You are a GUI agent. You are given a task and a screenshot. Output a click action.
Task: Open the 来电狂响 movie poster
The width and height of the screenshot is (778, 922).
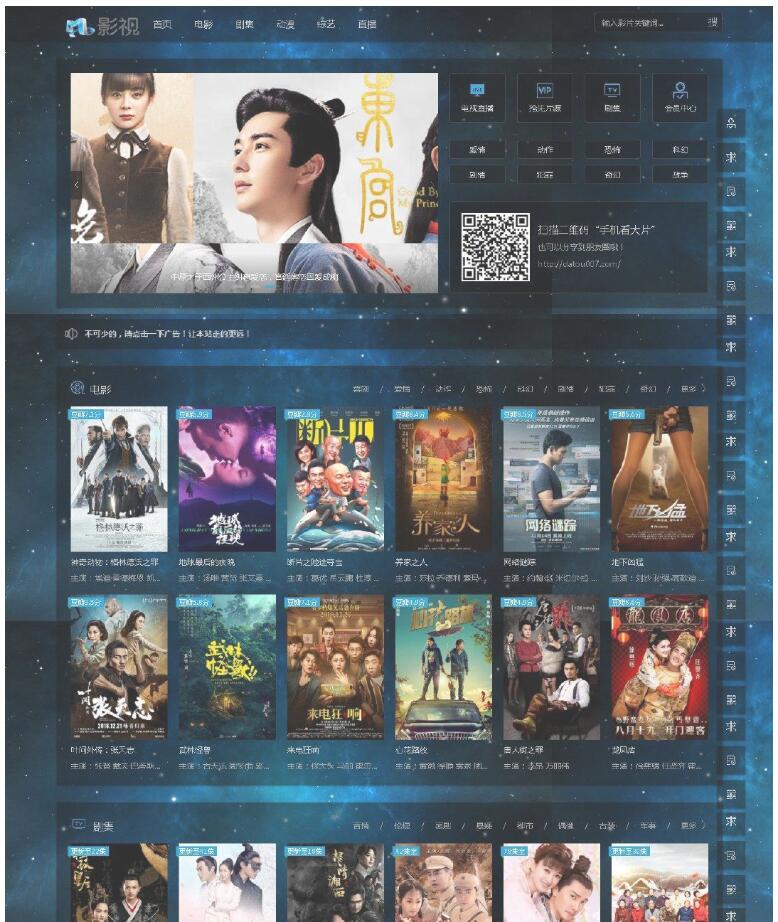point(335,667)
